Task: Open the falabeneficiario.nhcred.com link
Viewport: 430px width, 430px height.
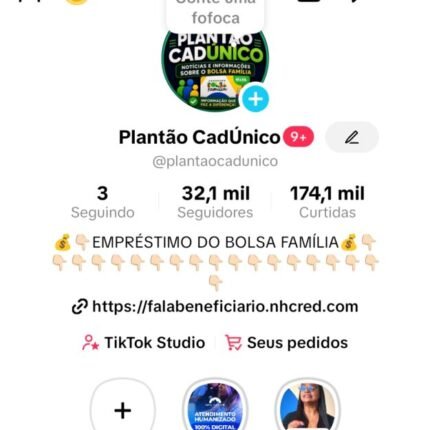Action: (x=215, y=307)
